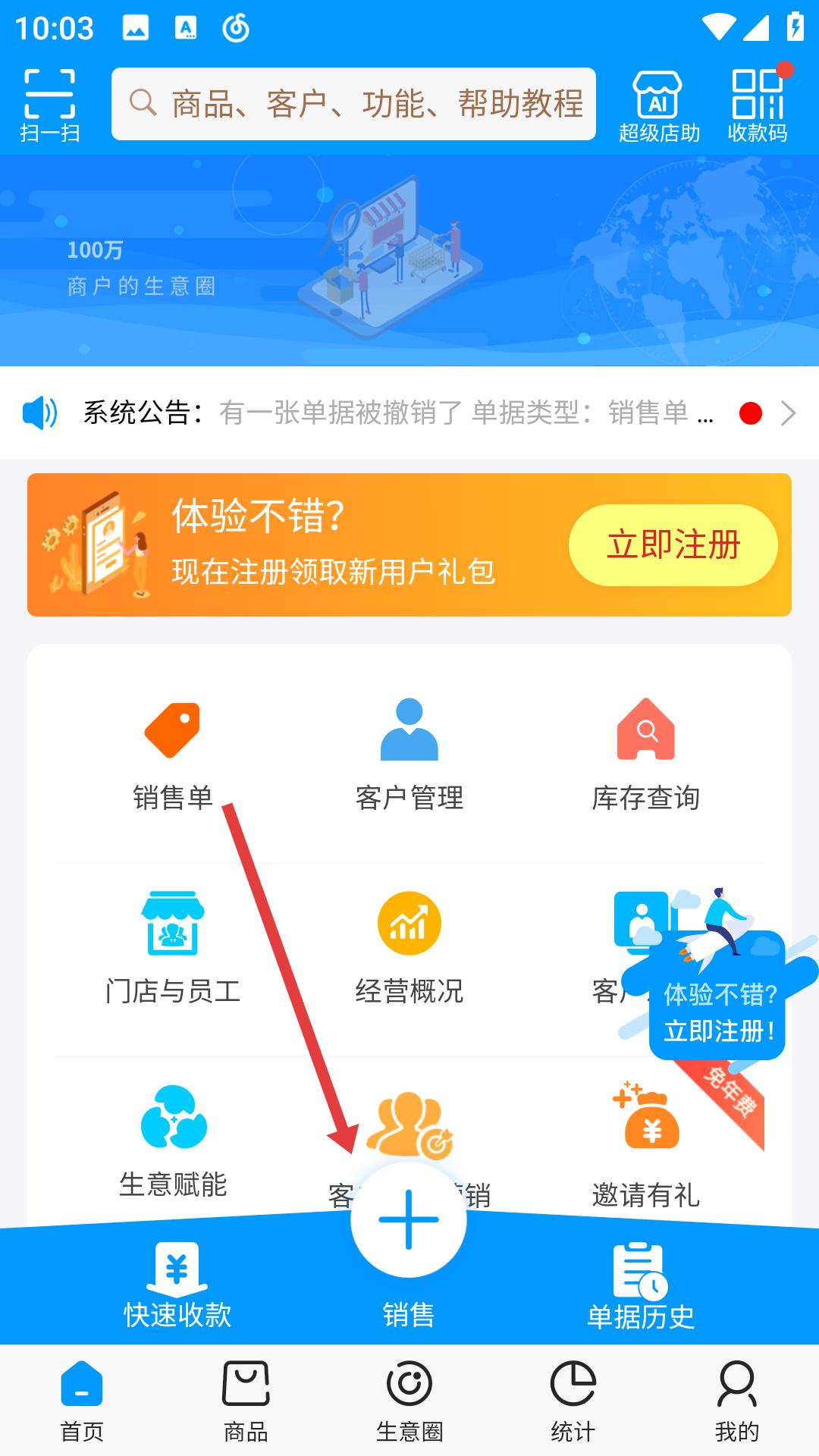This screenshot has width=819, height=1456.
Task: Tap the 立即注册 button
Action: point(673,545)
